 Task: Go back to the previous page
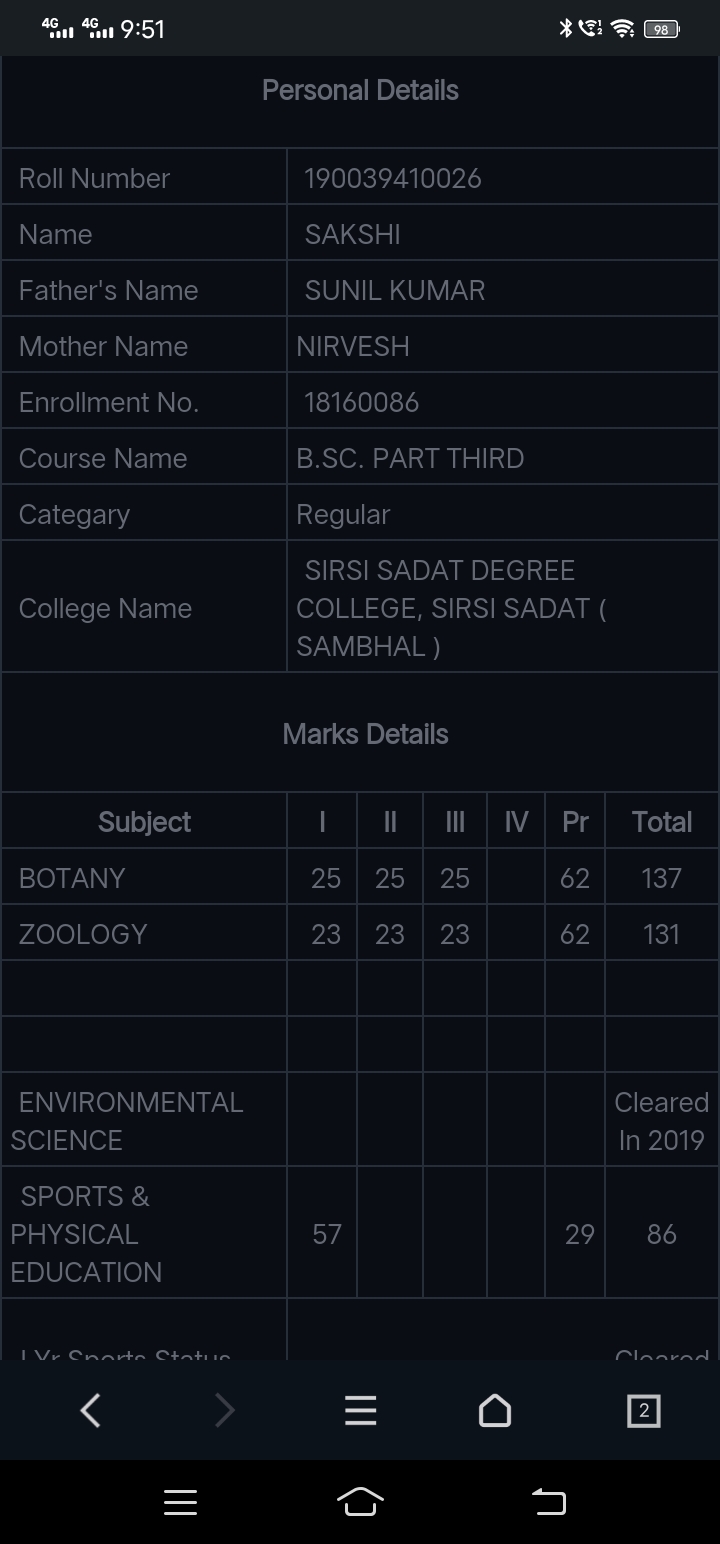point(90,1410)
